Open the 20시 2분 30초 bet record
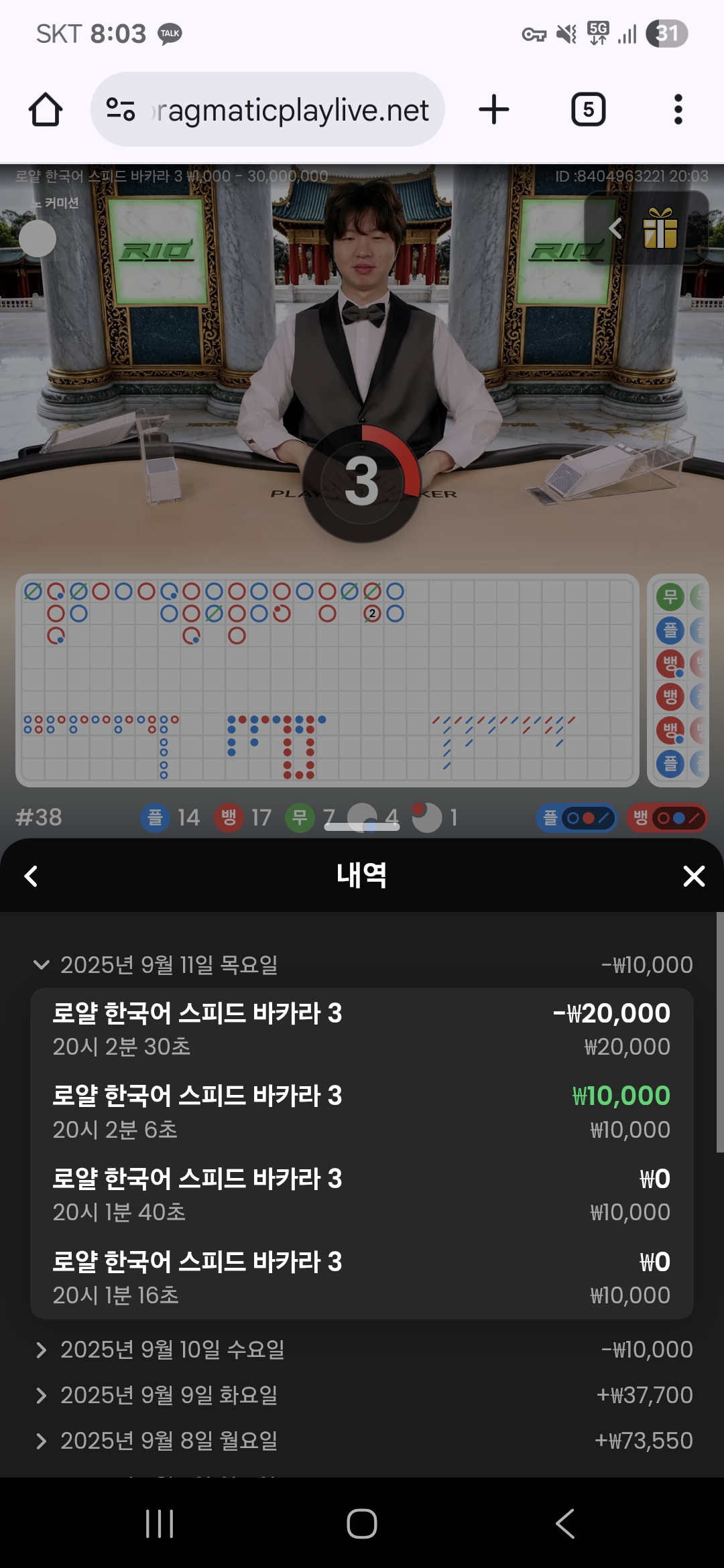 362,1029
